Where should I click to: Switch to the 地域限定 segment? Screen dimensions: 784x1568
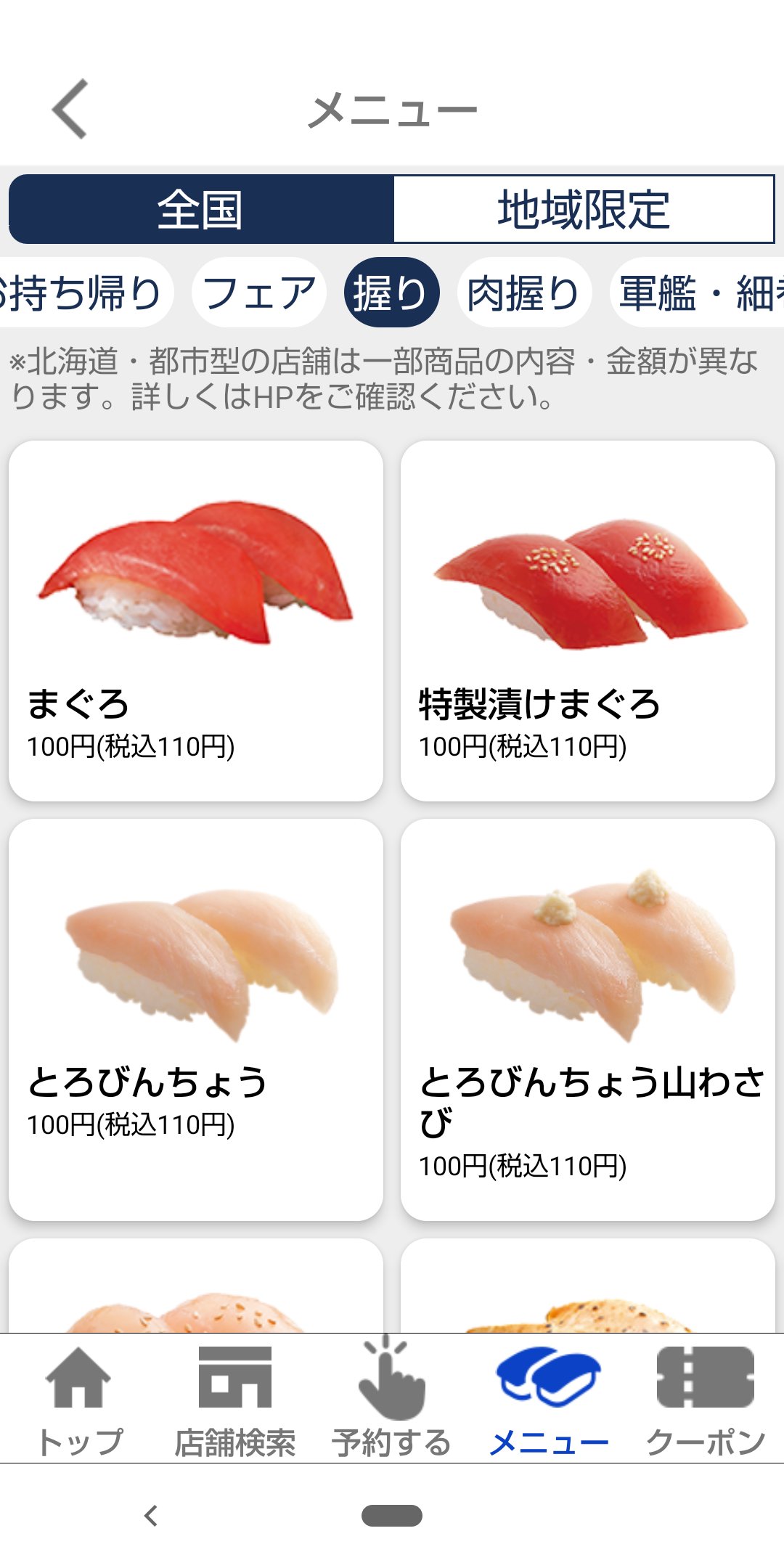(584, 209)
